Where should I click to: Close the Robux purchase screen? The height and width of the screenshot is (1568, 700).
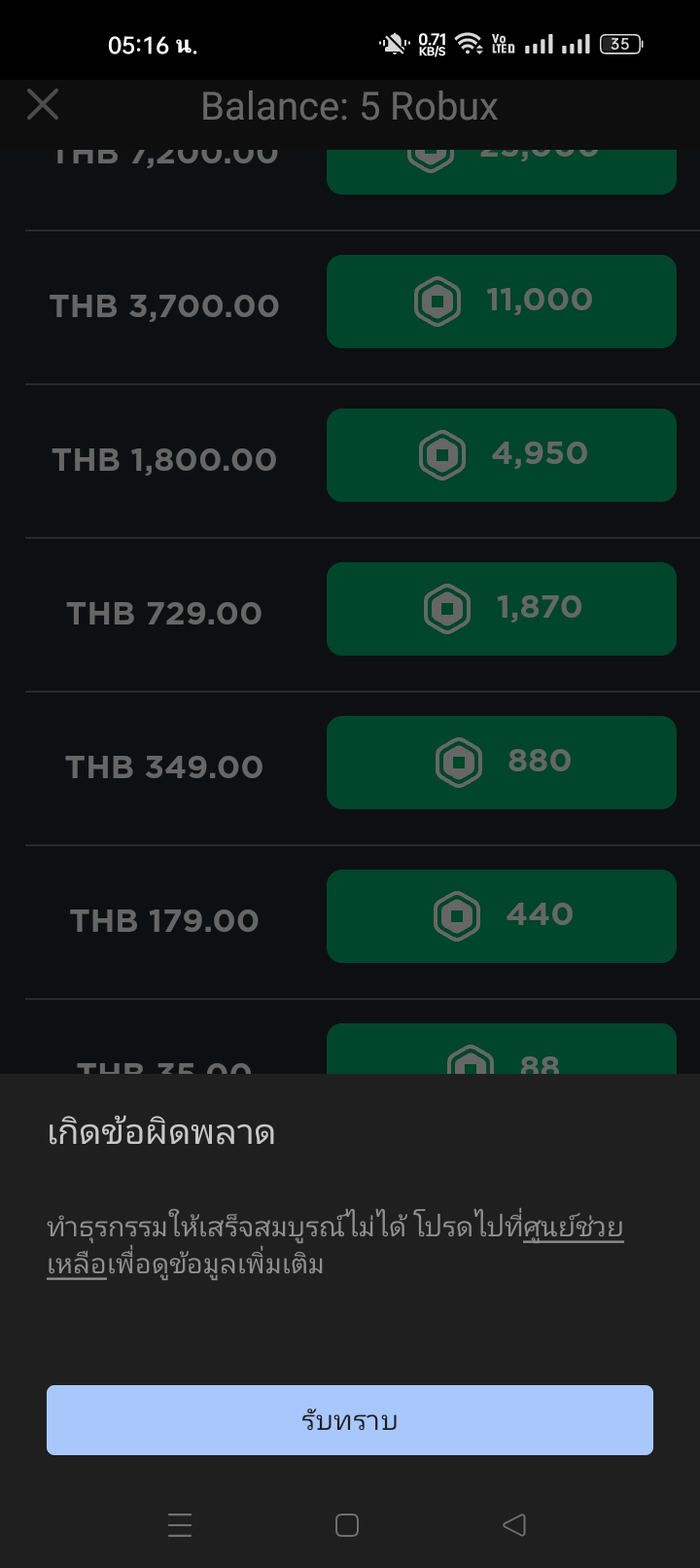click(x=43, y=104)
